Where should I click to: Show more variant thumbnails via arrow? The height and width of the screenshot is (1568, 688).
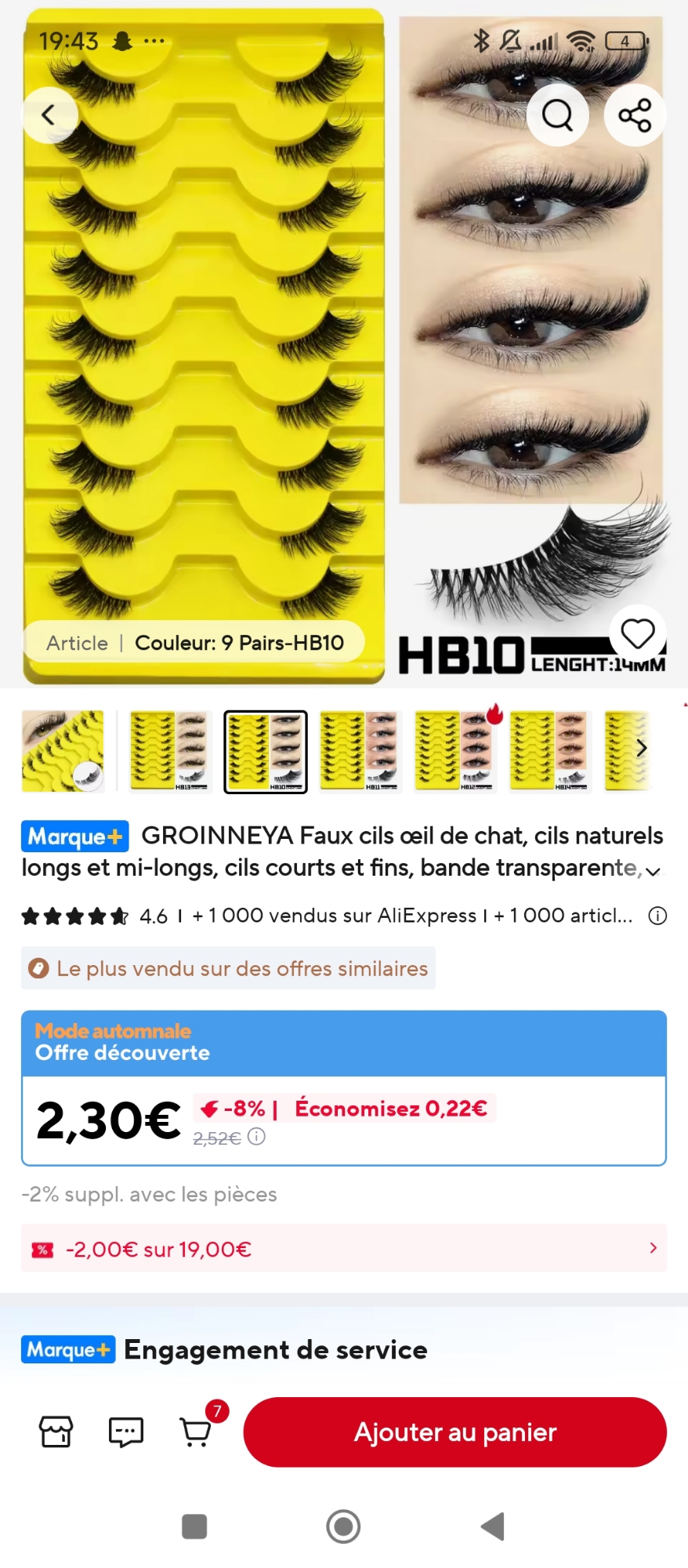[642, 748]
